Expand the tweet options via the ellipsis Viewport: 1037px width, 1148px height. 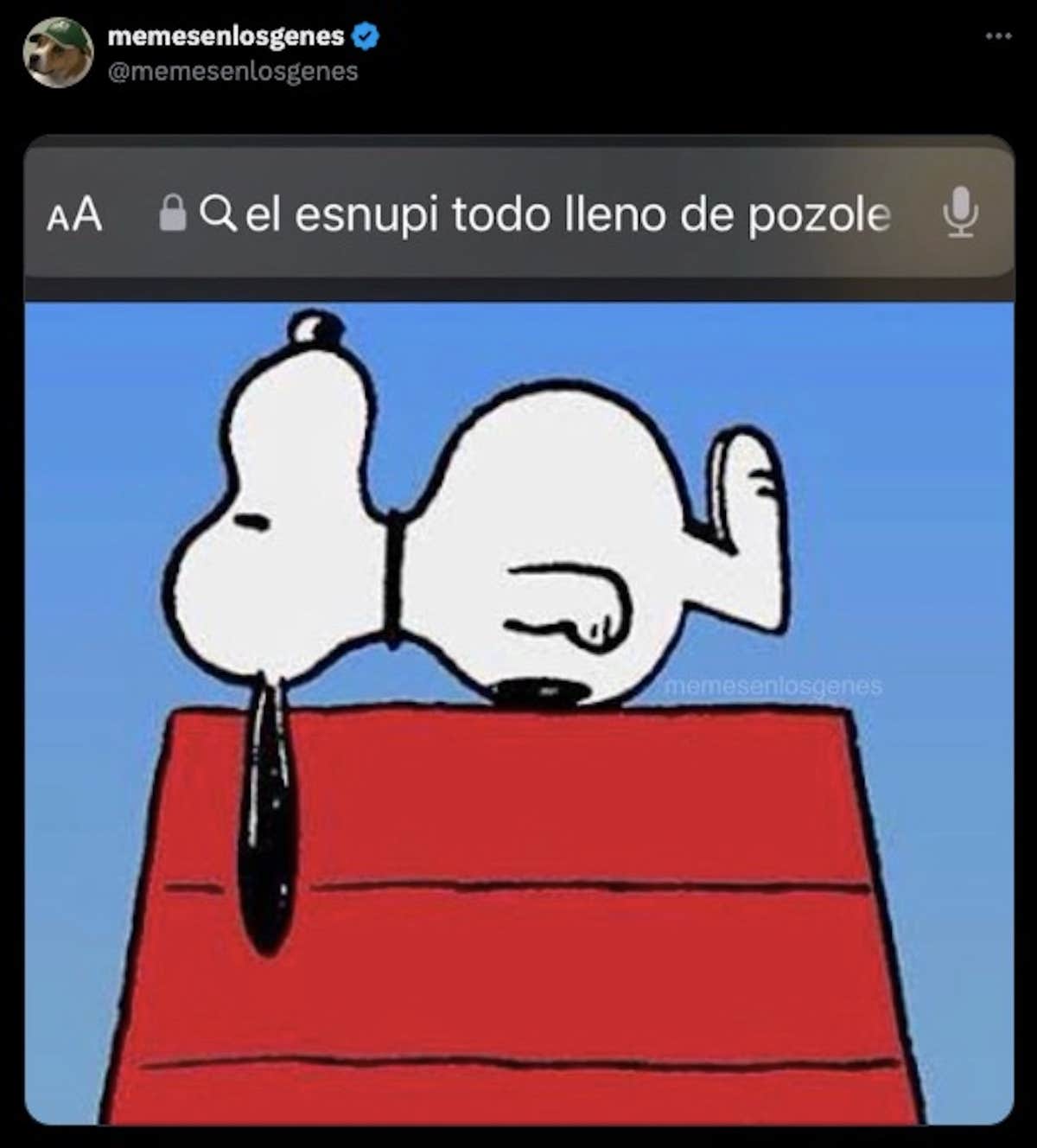tap(1000, 35)
